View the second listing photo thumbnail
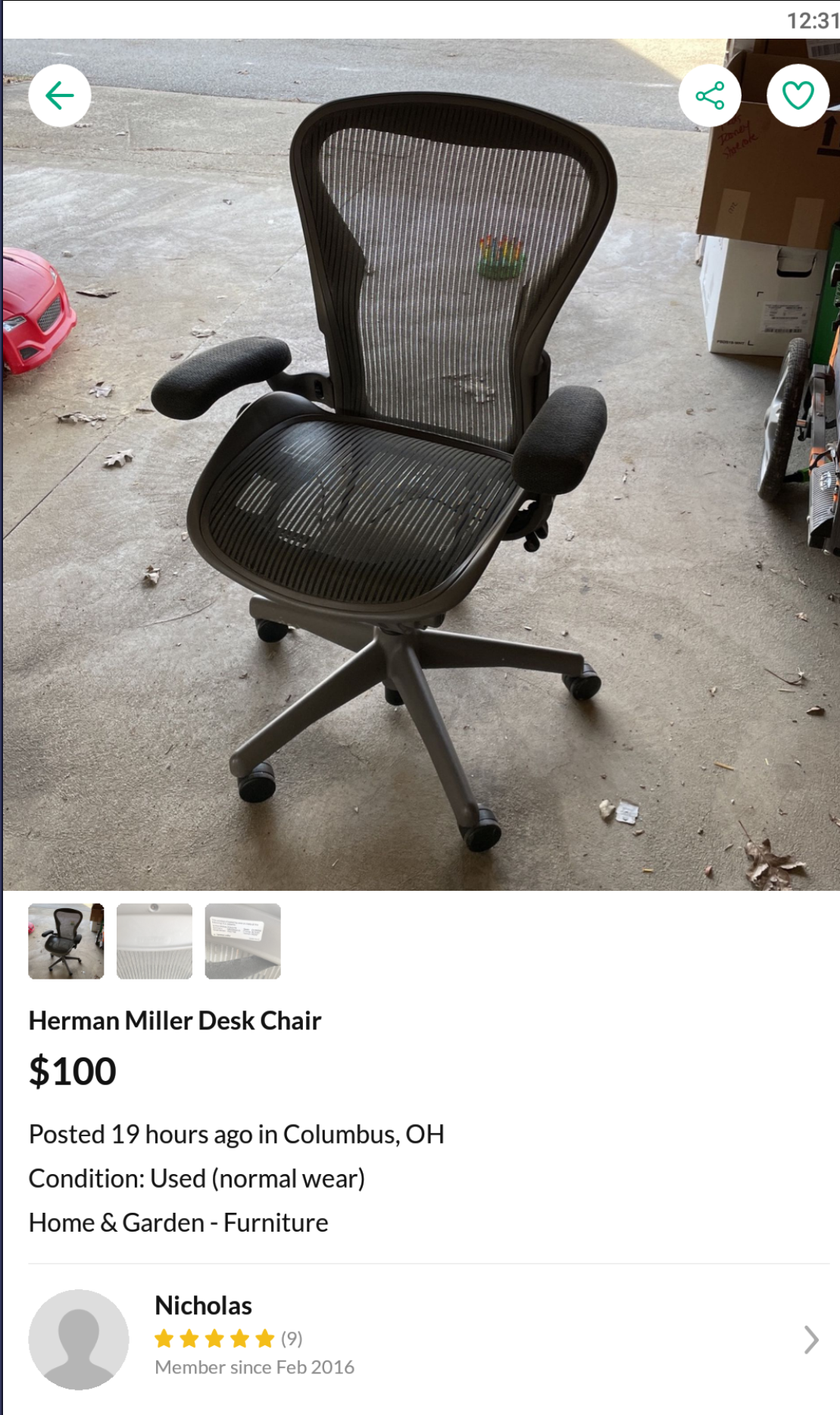Viewport: 840px width, 1415px height. pyautogui.click(x=154, y=942)
